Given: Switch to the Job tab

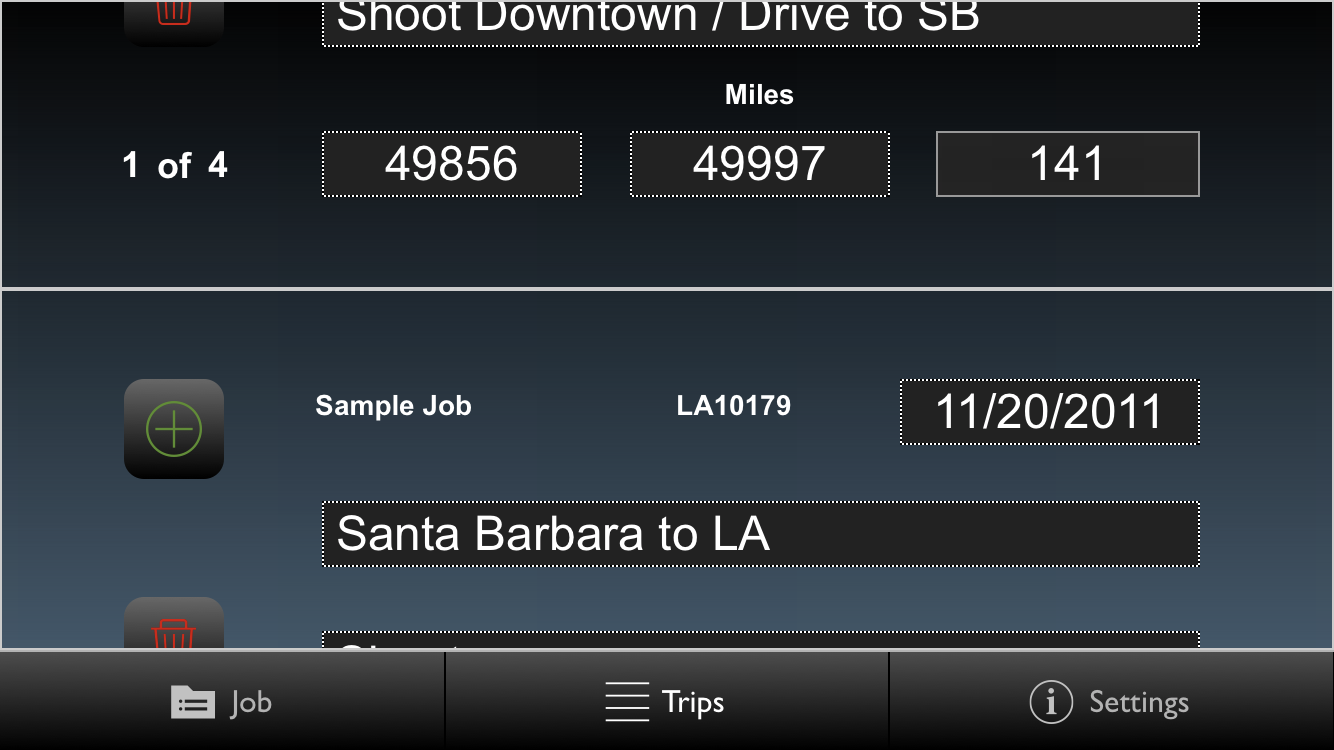Looking at the screenshot, I should pos(222,702).
